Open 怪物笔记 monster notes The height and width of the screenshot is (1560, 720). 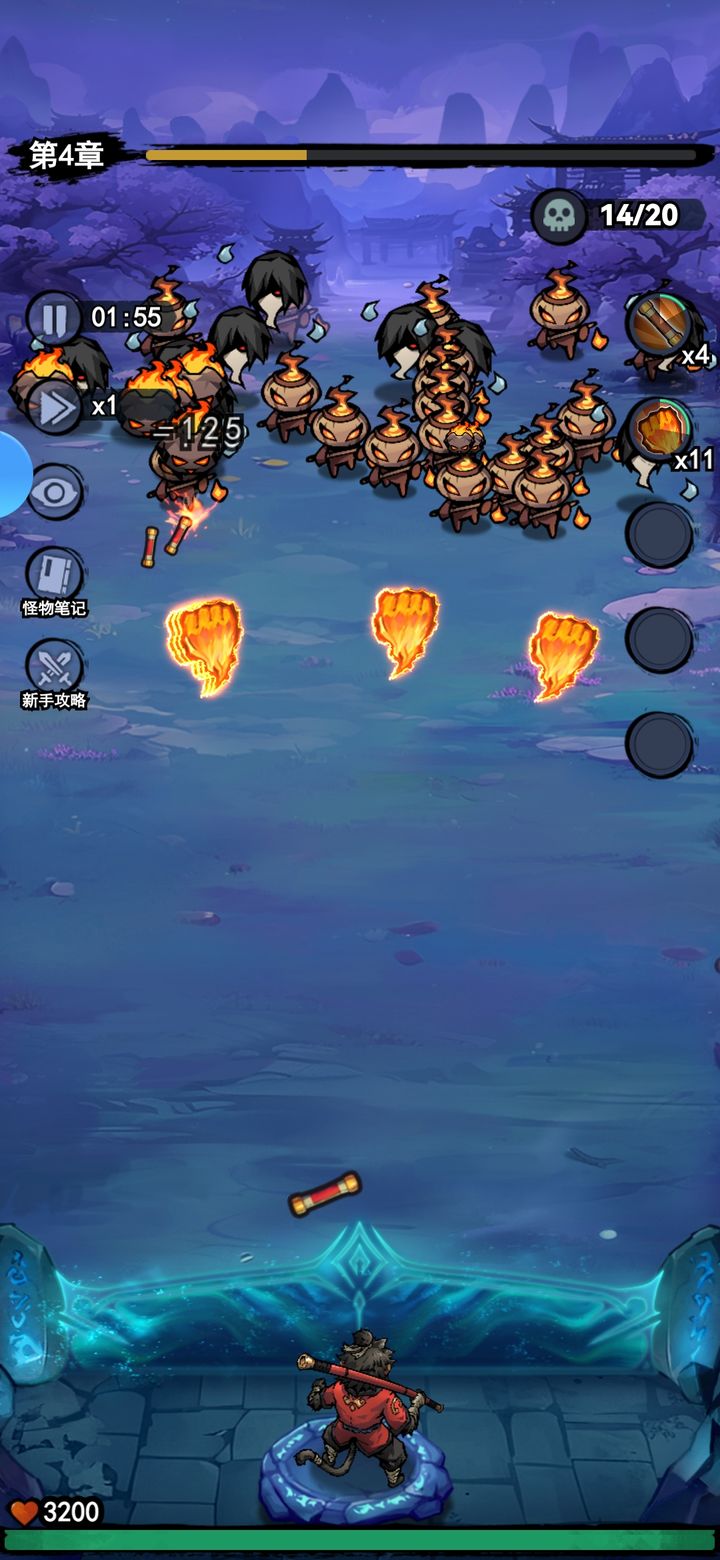[54, 577]
